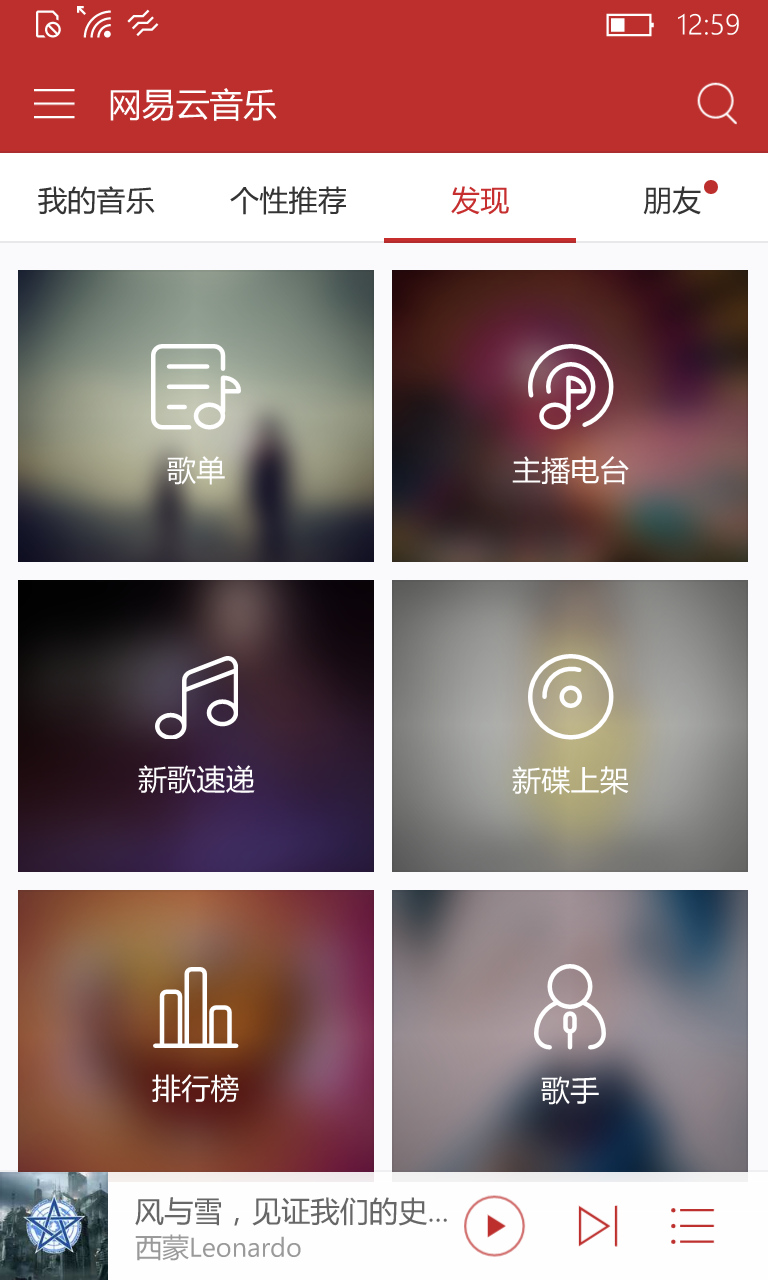The width and height of the screenshot is (768, 1280).
Task: Open the search icon
Action: [x=716, y=104]
